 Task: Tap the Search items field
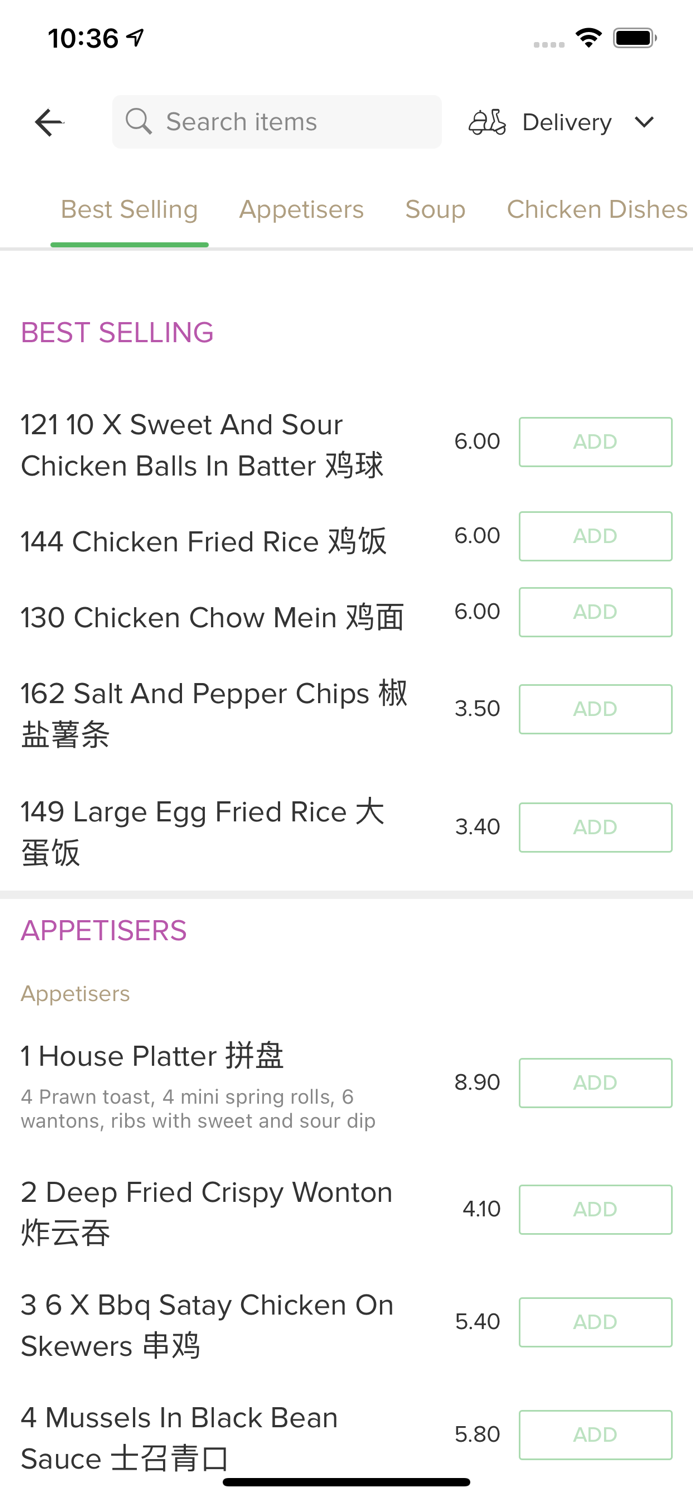(277, 122)
